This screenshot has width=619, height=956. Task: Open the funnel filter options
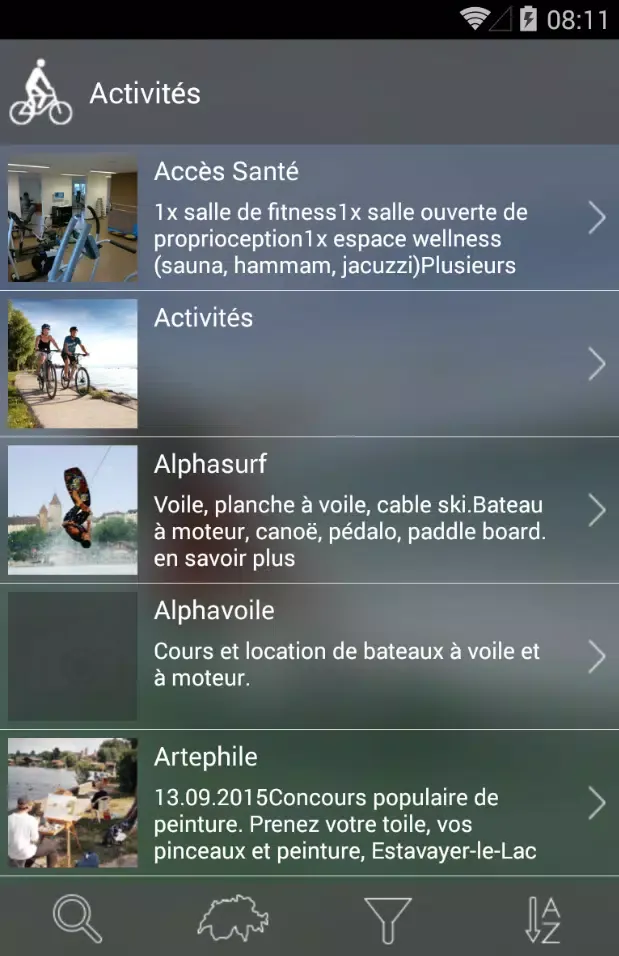click(388, 918)
